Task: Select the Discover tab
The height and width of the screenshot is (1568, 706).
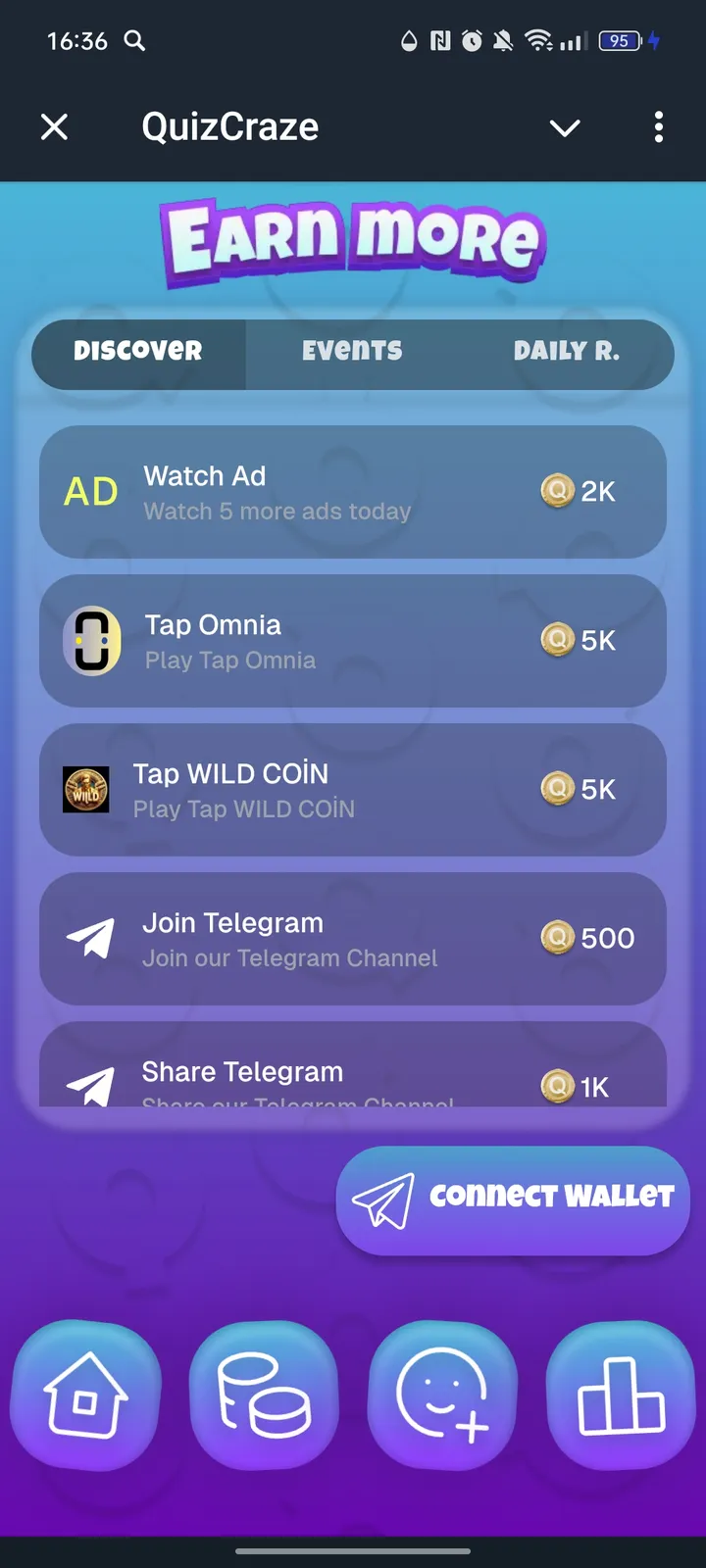Action: coord(137,354)
